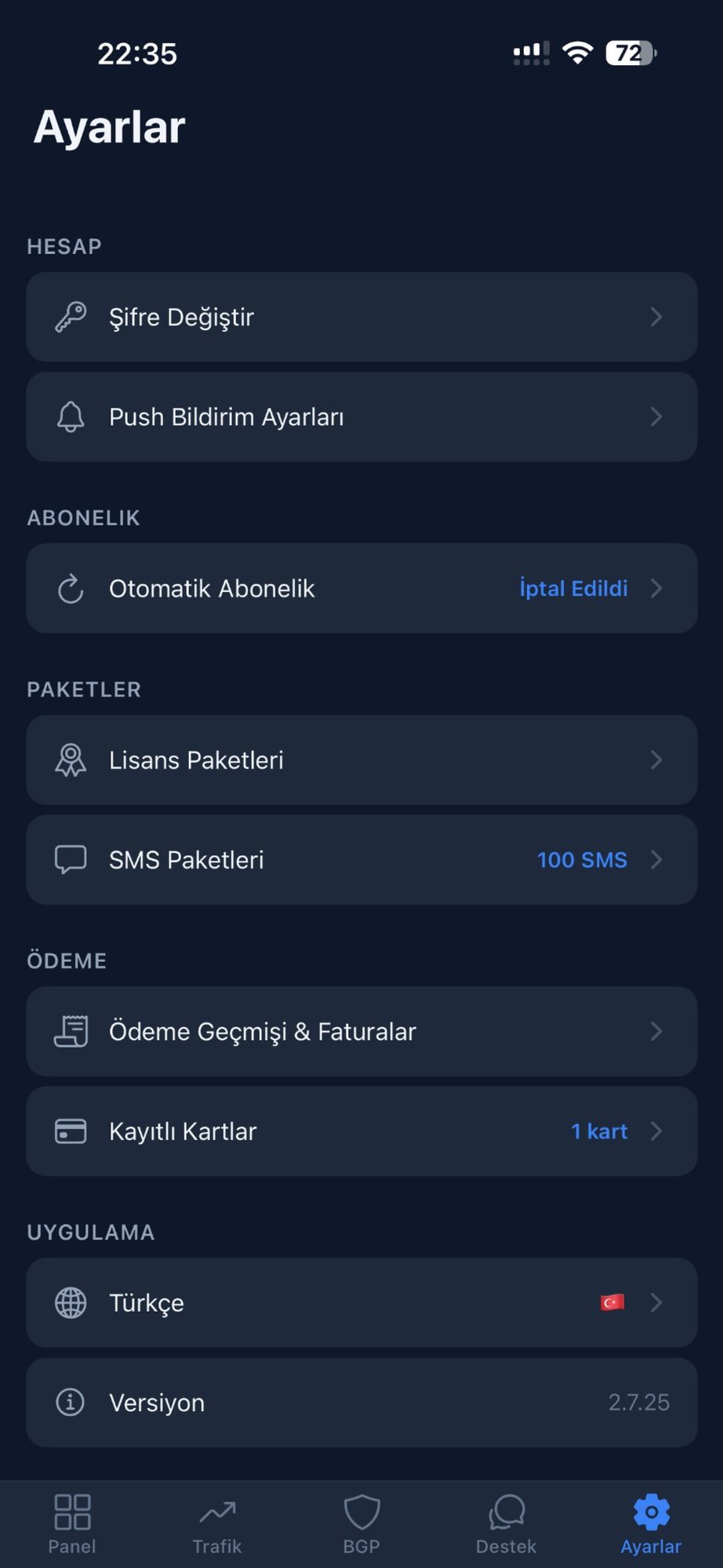Expand the Türkçe language row chevron
Image resolution: width=723 pixels, height=1568 pixels.
pyautogui.click(x=657, y=1303)
